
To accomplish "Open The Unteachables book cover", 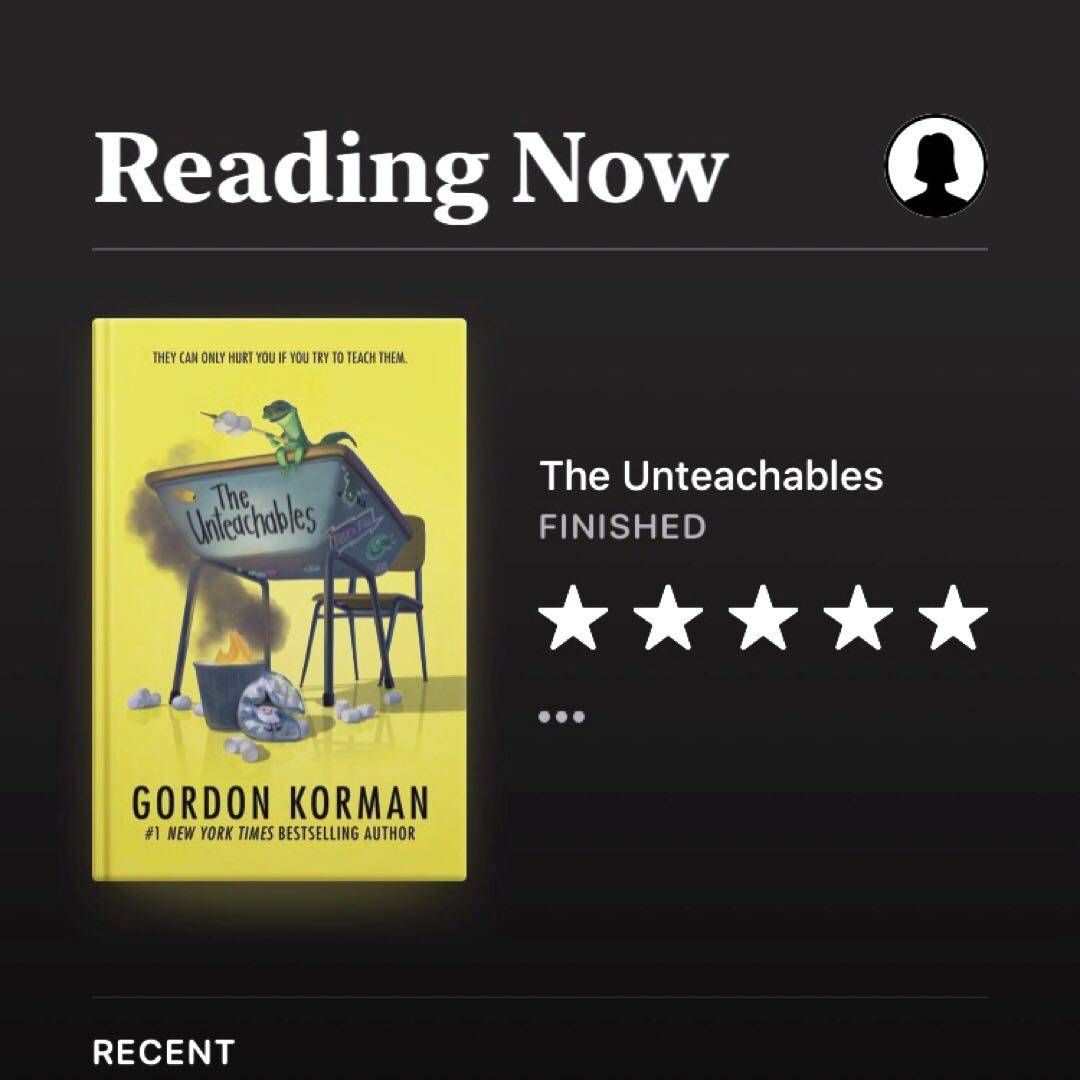I will point(279,599).
